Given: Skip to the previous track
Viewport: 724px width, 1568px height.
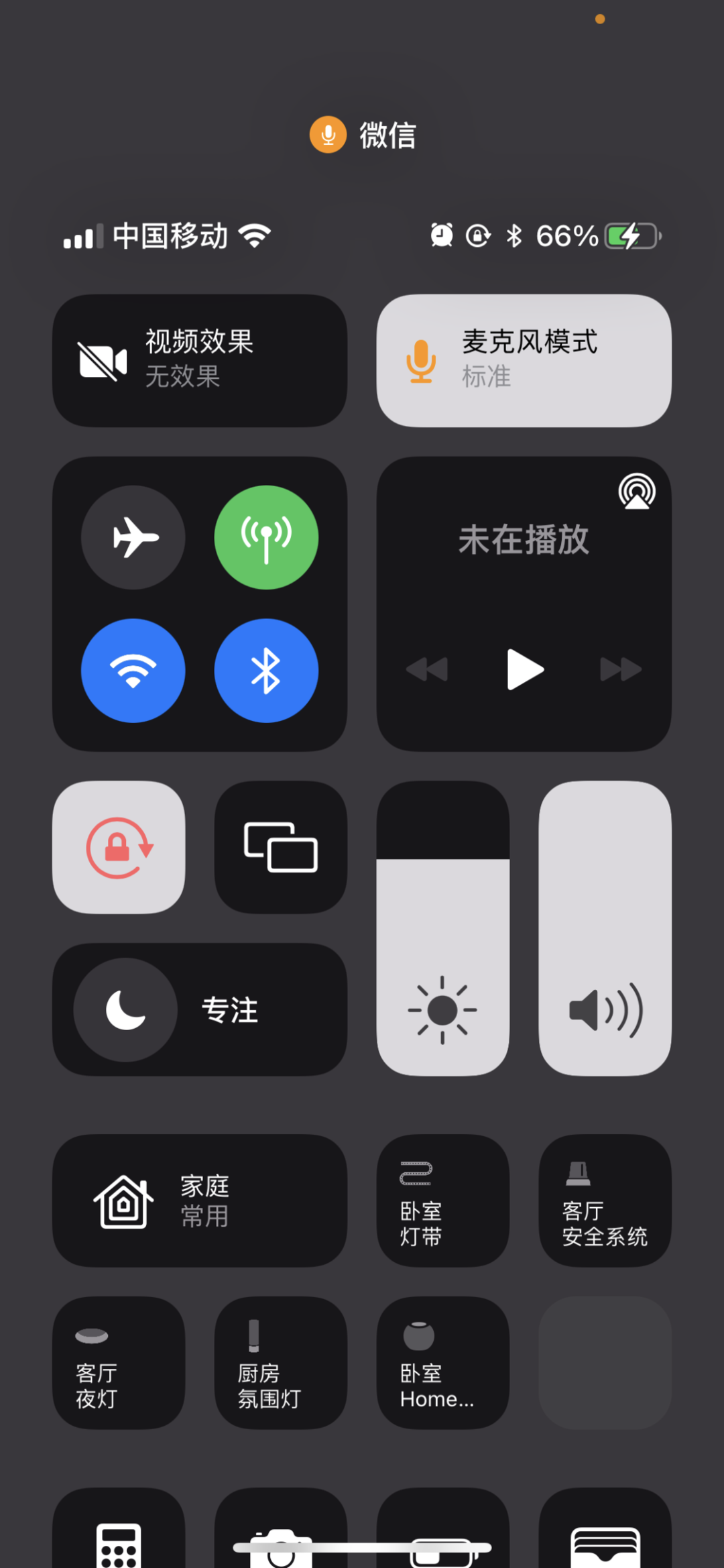Looking at the screenshot, I should (x=427, y=669).
